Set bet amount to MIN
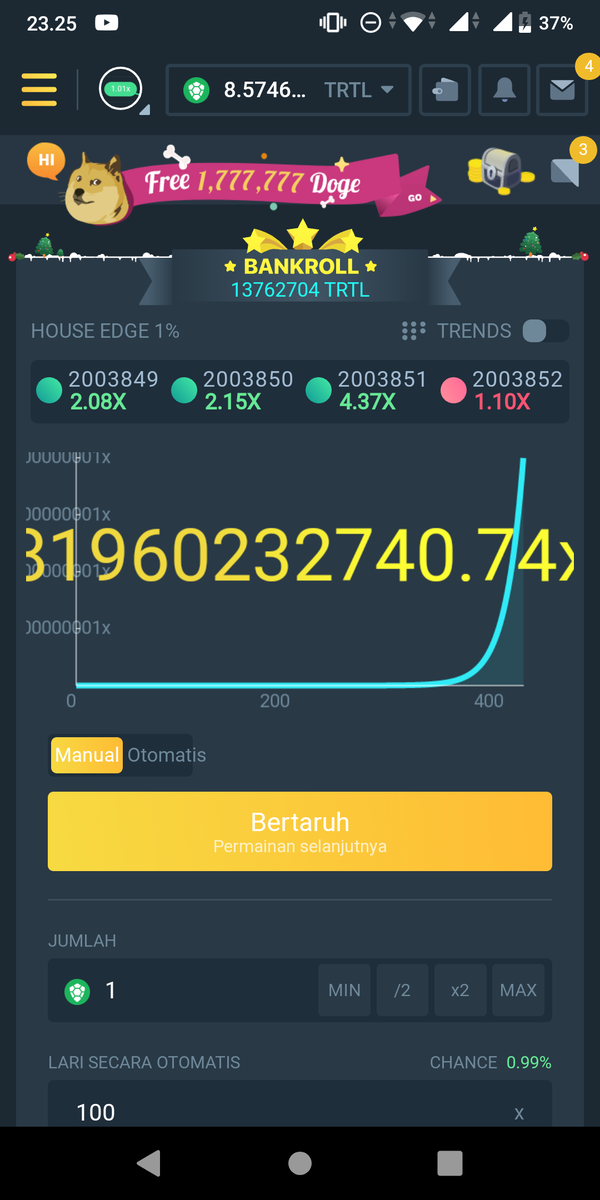The image size is (600, 1200). pyautogui.click(x=344, y=991)
